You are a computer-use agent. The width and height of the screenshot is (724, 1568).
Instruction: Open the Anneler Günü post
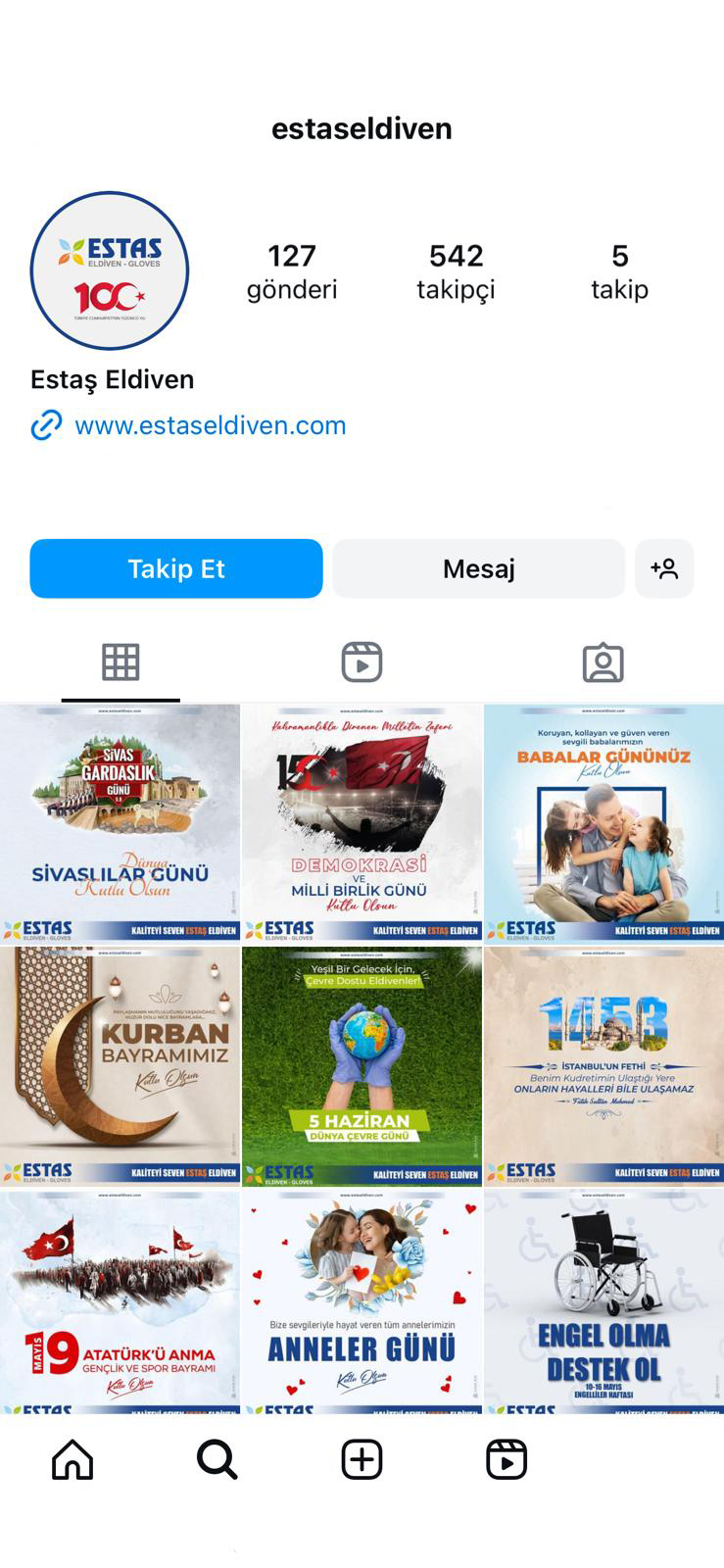pyautogui.click(x=362, y=1301)
